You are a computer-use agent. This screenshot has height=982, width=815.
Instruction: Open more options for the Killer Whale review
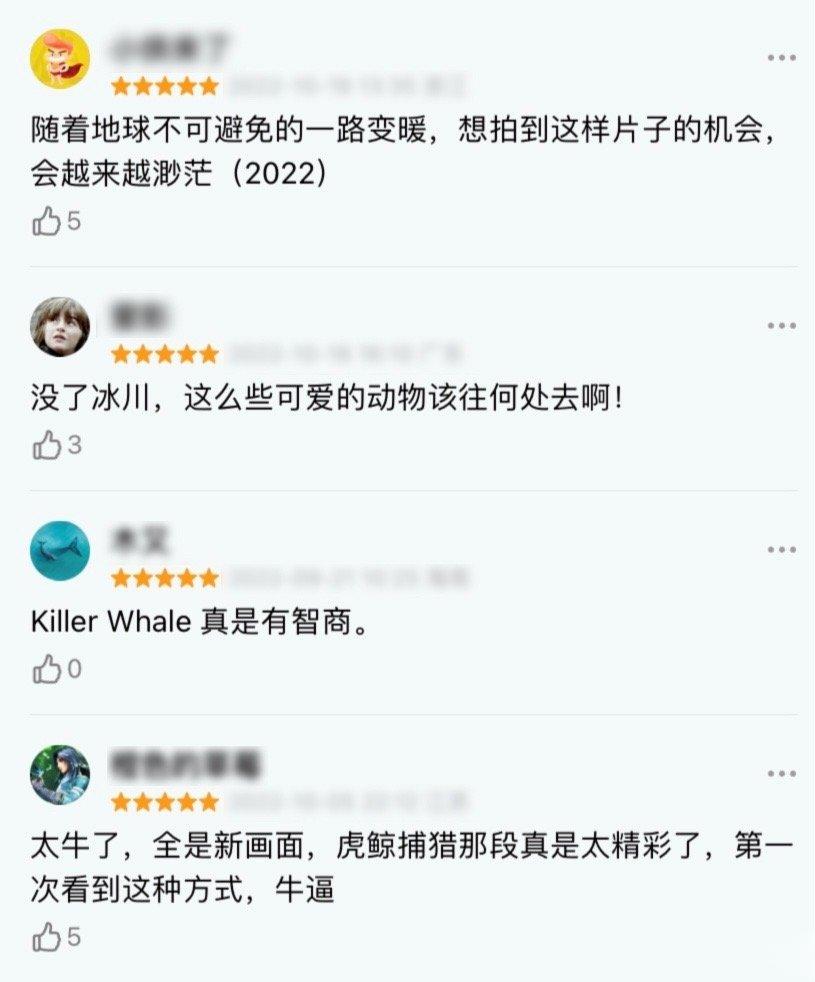(x=781, y=550)
